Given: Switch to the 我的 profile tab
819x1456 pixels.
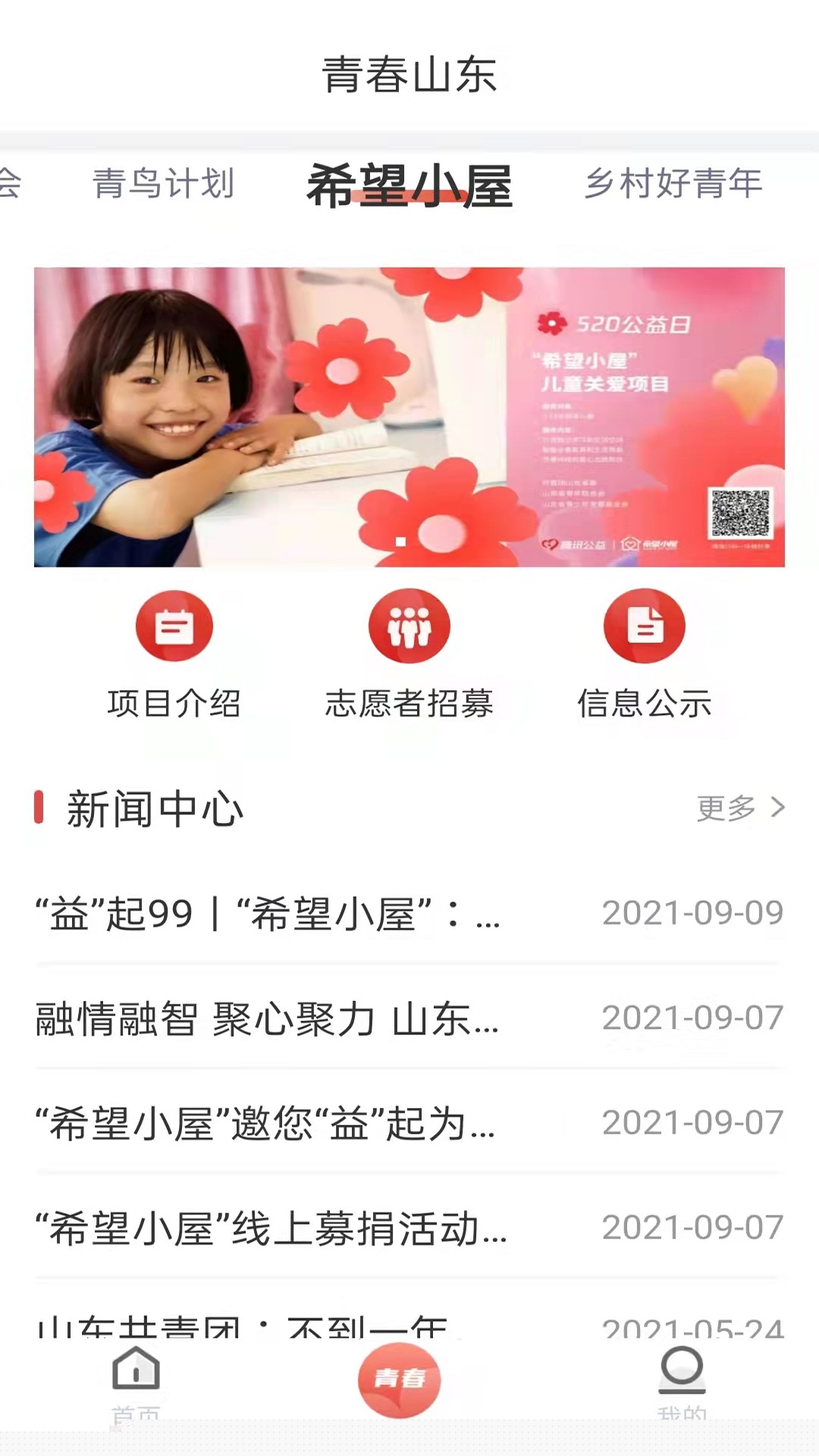Looking at the screenshot, I should [x=682, y=1380].
